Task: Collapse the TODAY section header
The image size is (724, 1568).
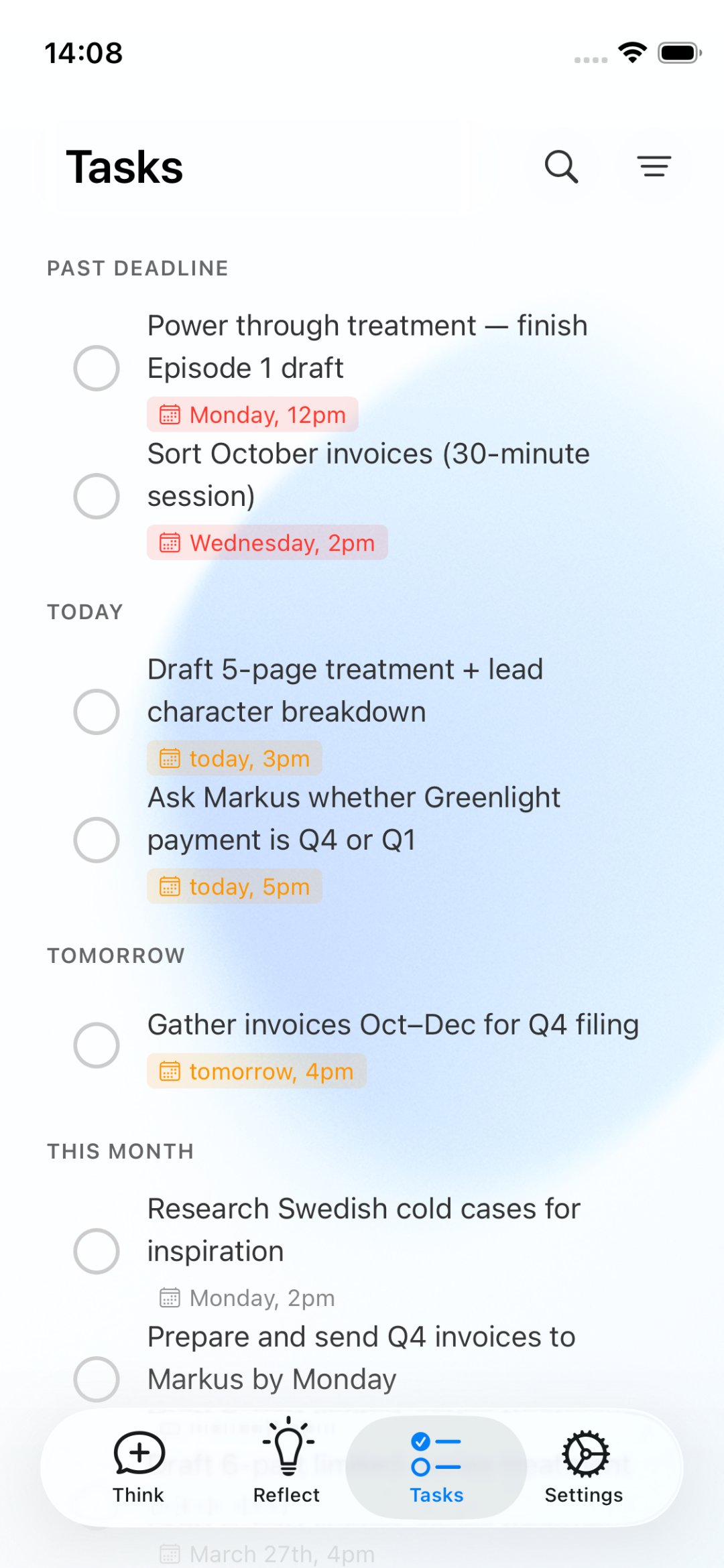Action: 84,611
